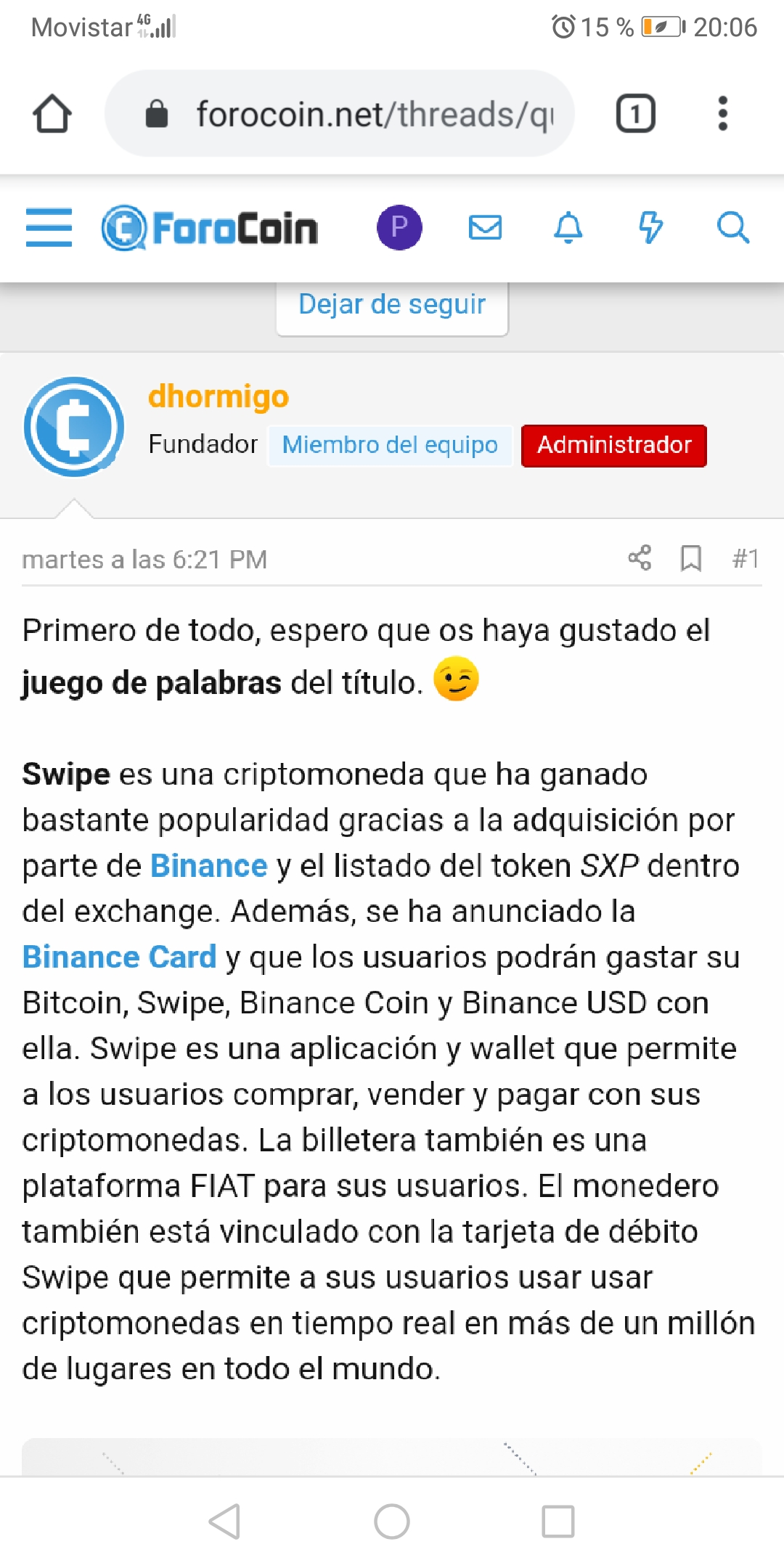This screenshot has height=1568, width=784.
Task: Open the ForoCoin hamburger navigation menu
Action: pyautogui.click(x=48, y=229)
